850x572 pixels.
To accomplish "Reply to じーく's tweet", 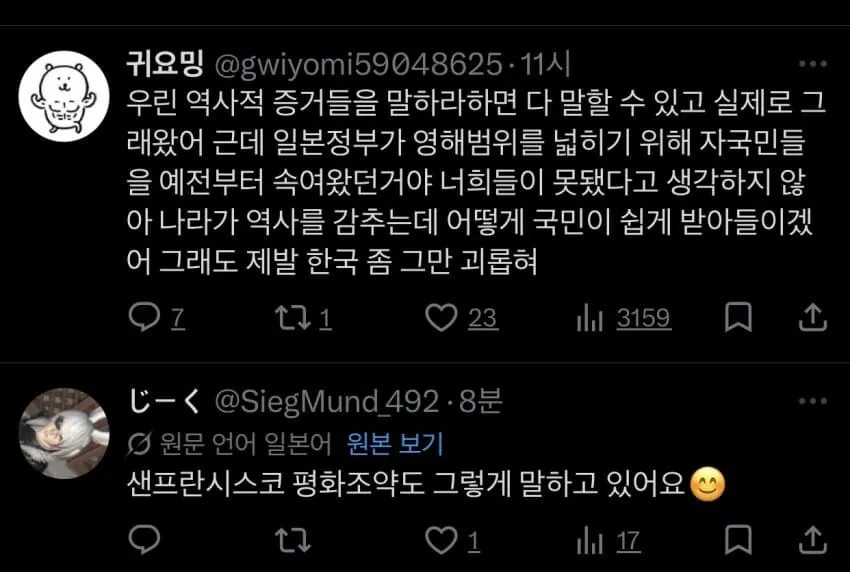I will pos(146,541).
